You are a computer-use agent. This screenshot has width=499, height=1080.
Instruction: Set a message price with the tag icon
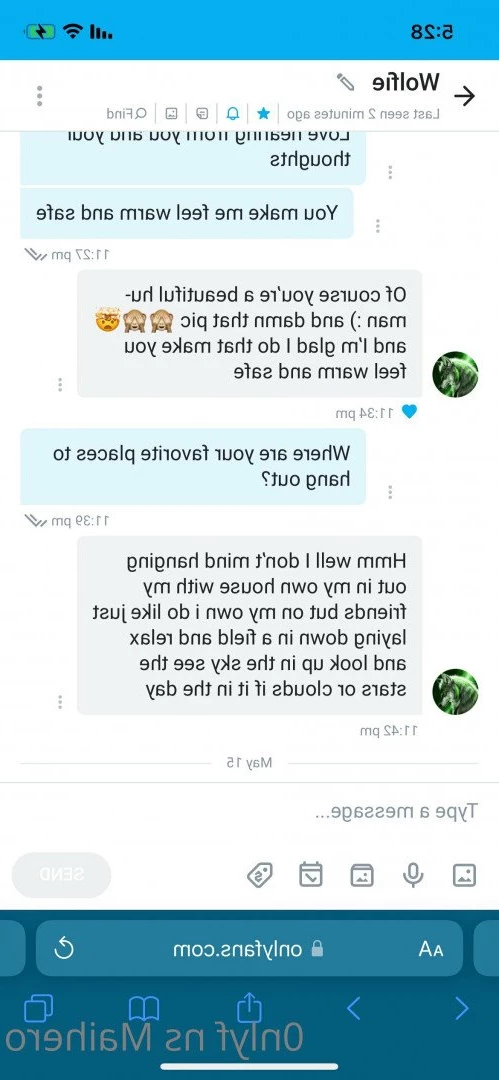point(259,875)
